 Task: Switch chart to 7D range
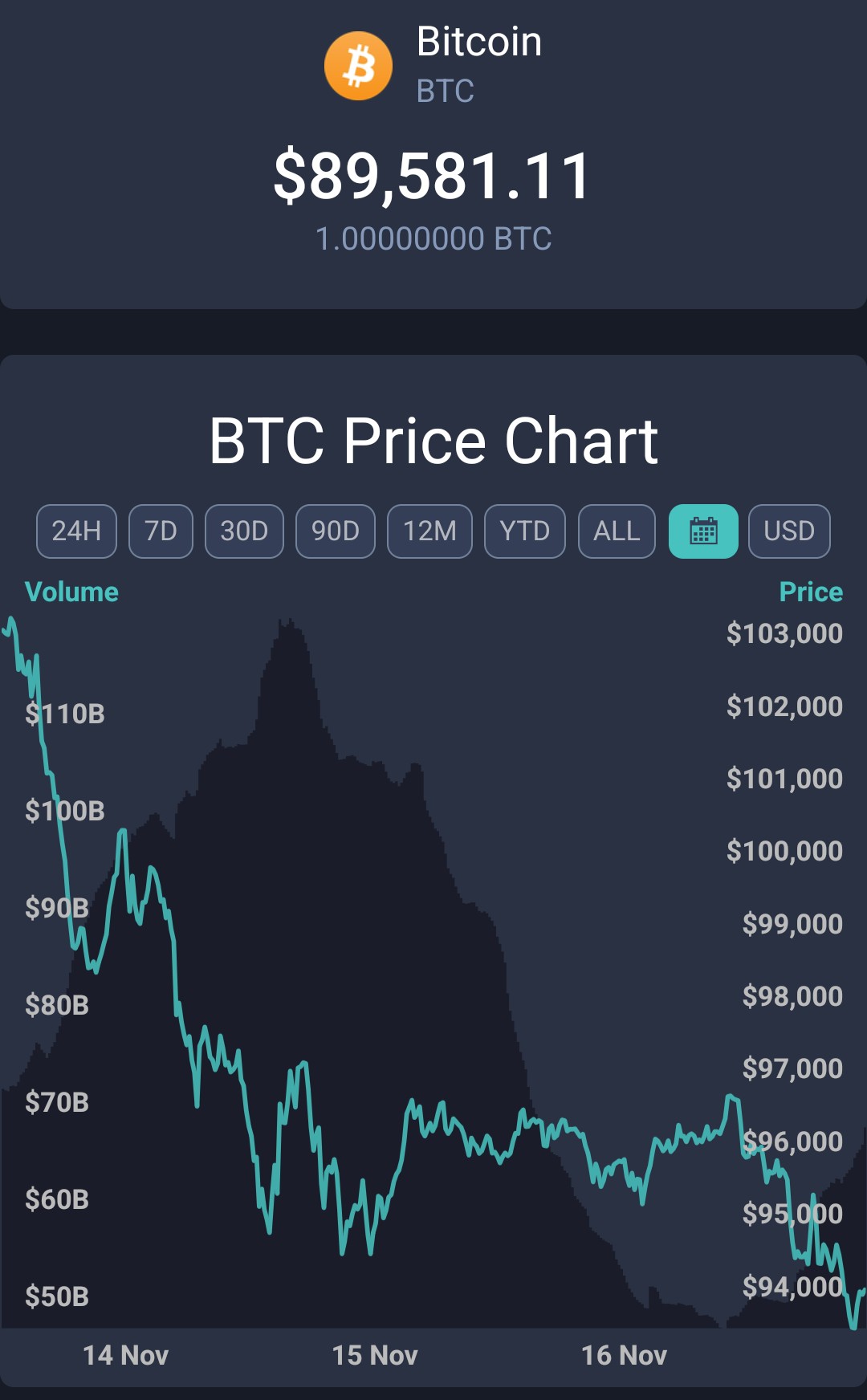161,531
